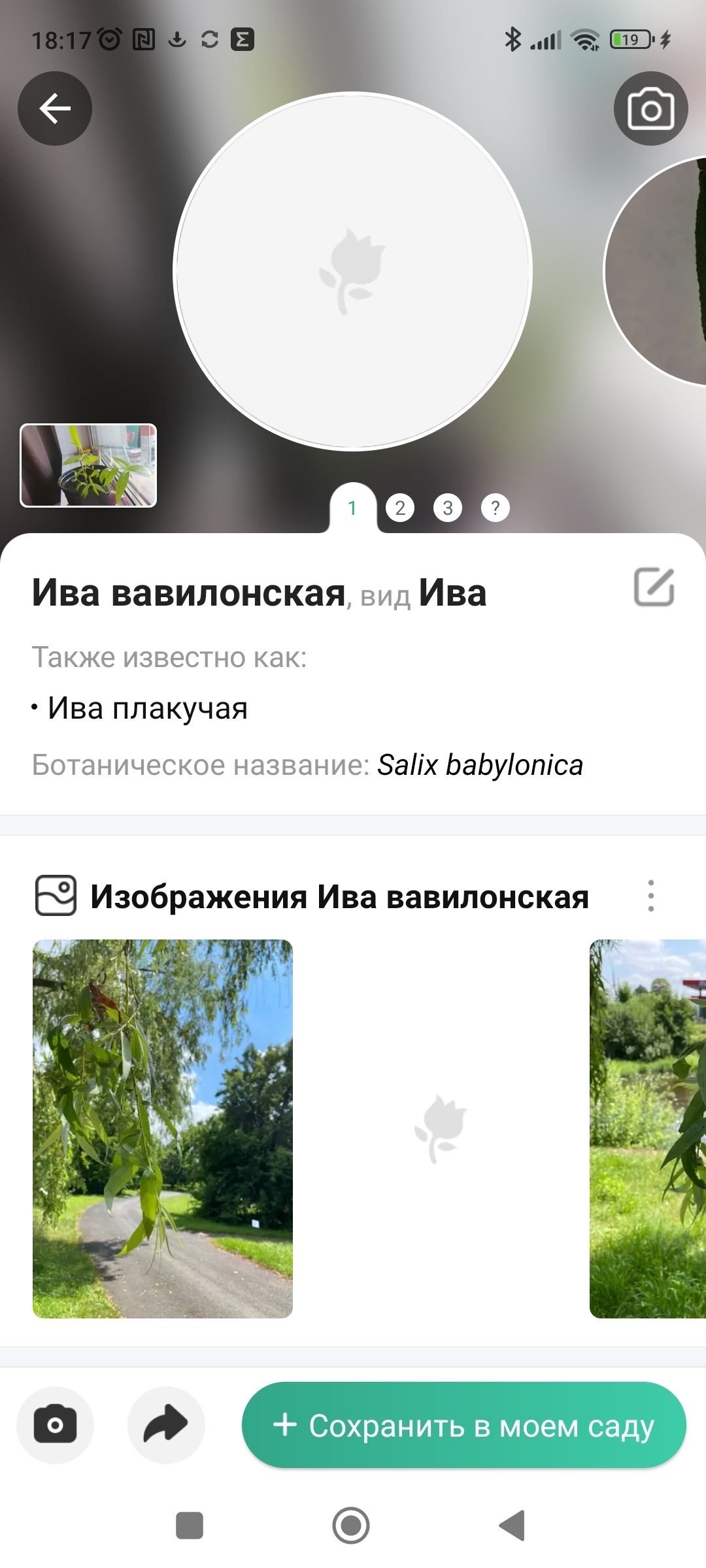Screen dimensions: 706x1568
Task: Edit the plant name suggestion
Action: (654, 587)
